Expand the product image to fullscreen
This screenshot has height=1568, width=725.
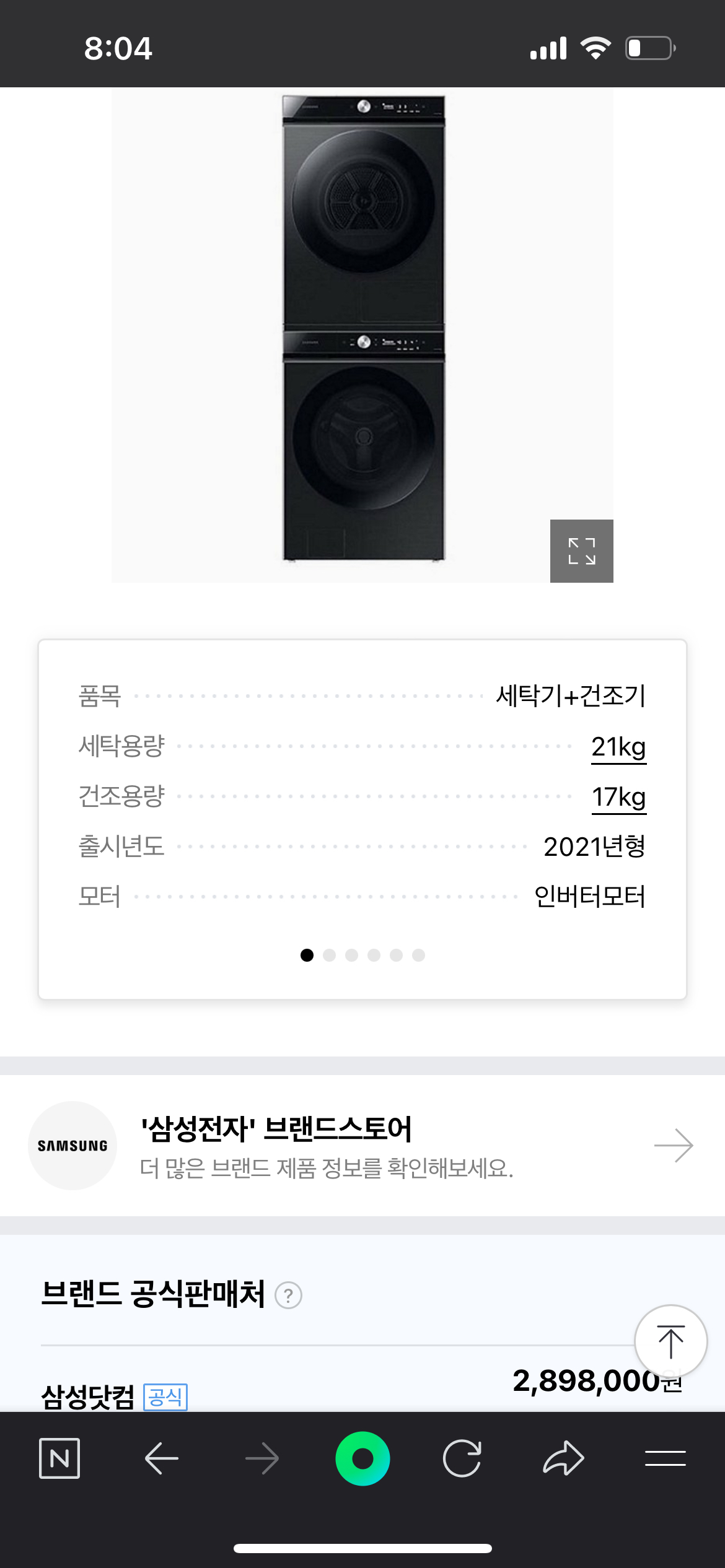coord(581,551)
